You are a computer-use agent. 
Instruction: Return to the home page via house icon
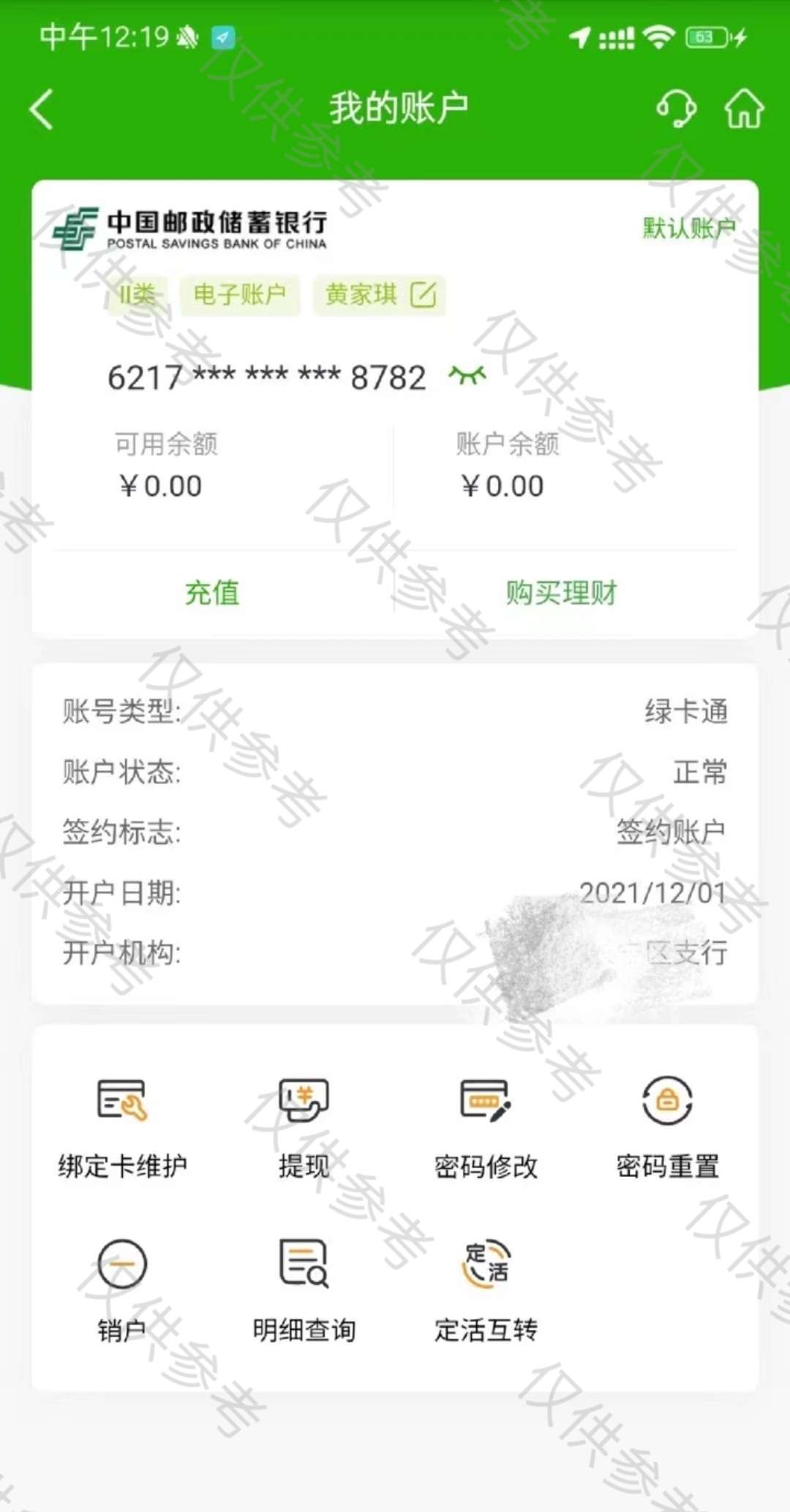[744, 110]
